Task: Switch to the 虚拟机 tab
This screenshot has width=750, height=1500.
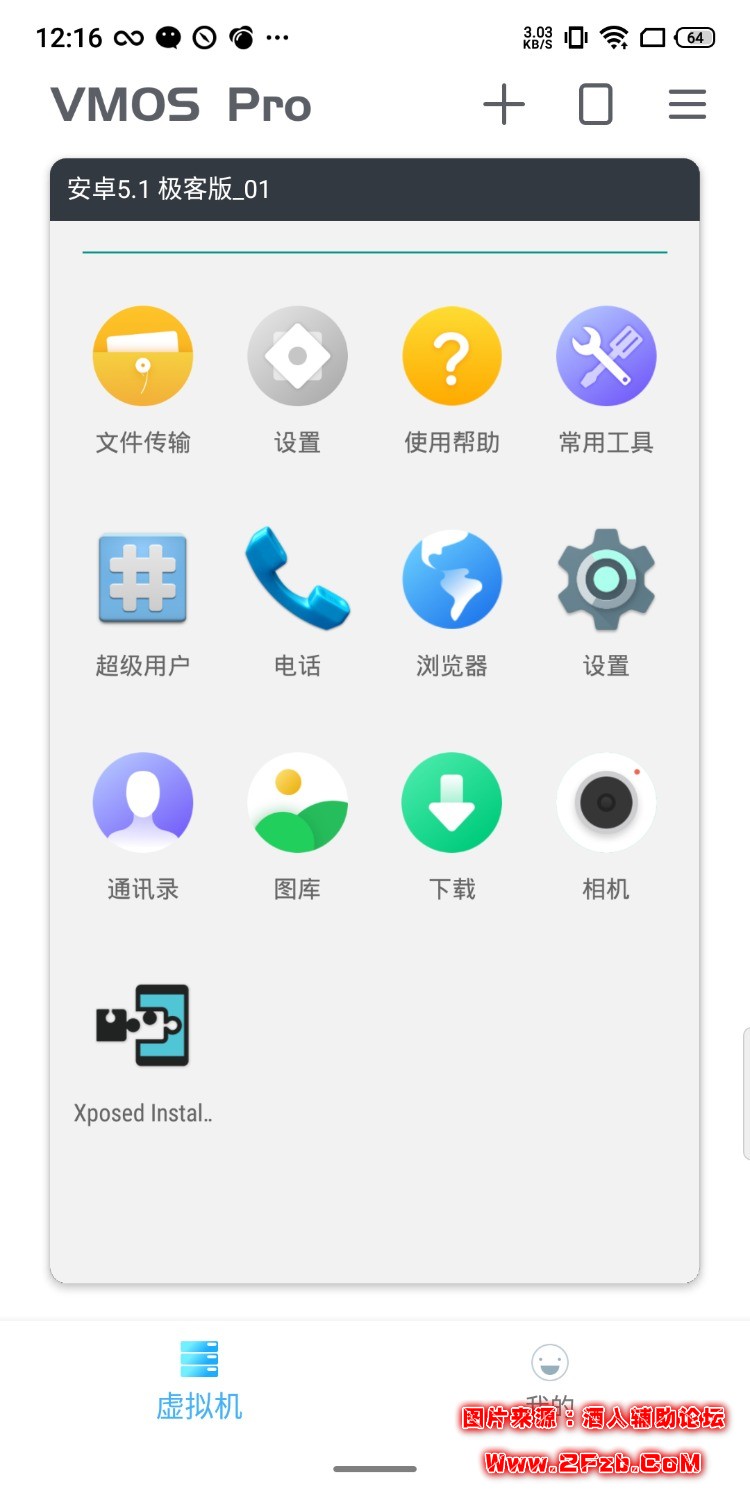Action: (x=199, y=1380)
